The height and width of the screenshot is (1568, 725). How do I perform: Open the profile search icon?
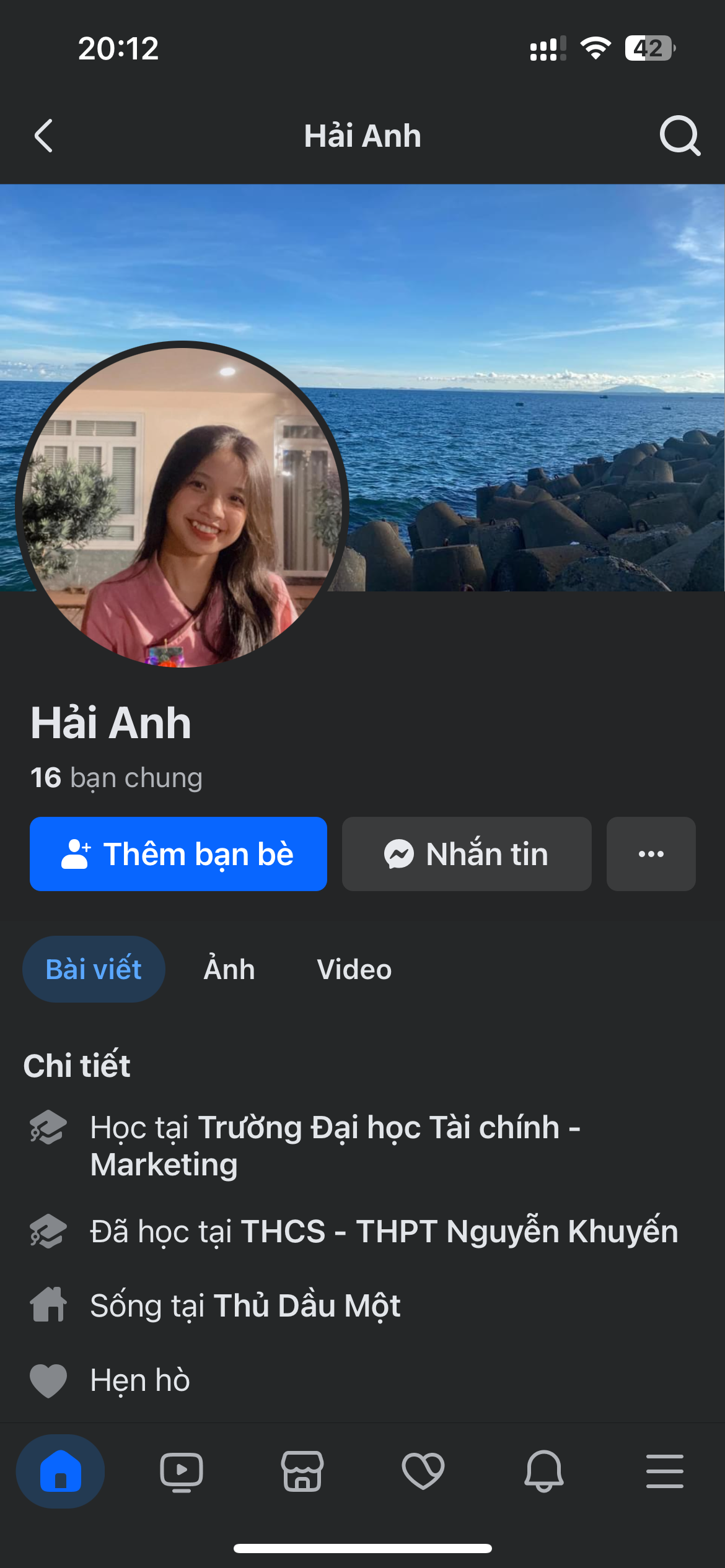[679, 136]
